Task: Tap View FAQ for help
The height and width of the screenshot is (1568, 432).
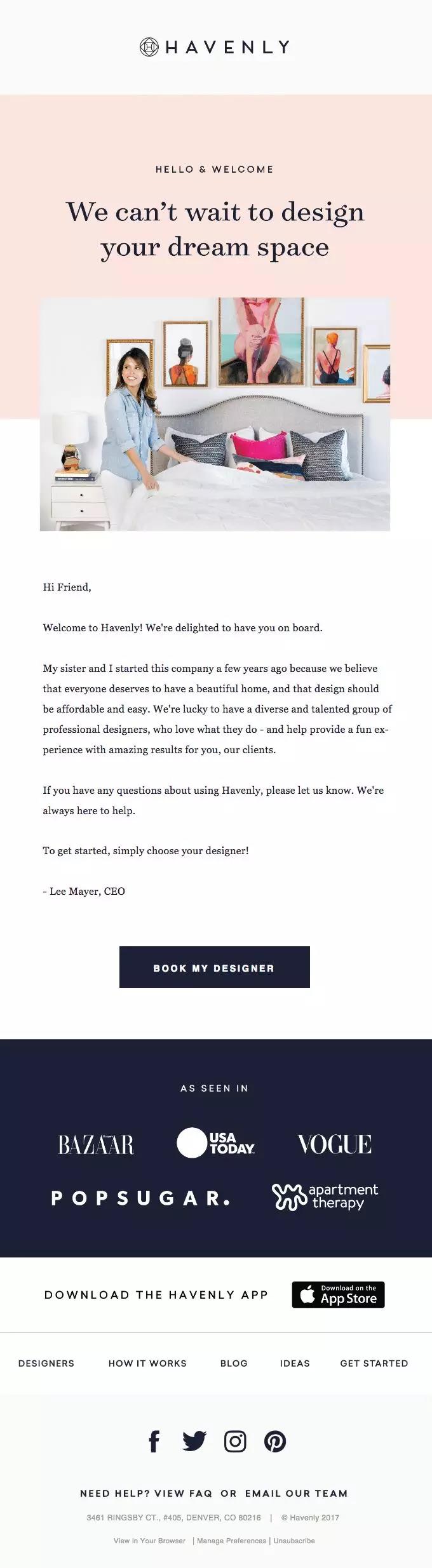Action: click(184, 1493)
